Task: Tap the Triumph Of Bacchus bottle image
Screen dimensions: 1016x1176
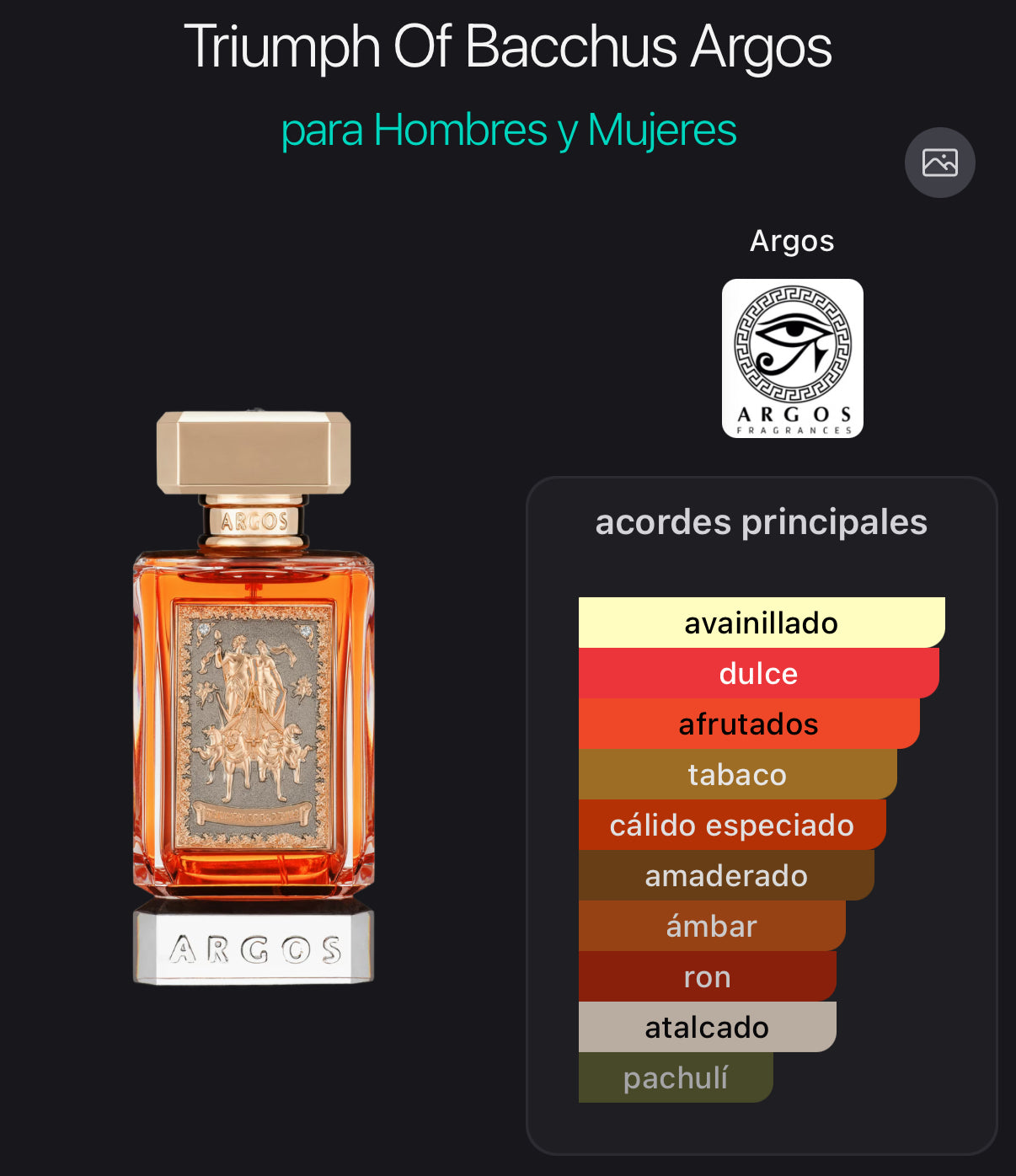Action: [x=254, y=698]
